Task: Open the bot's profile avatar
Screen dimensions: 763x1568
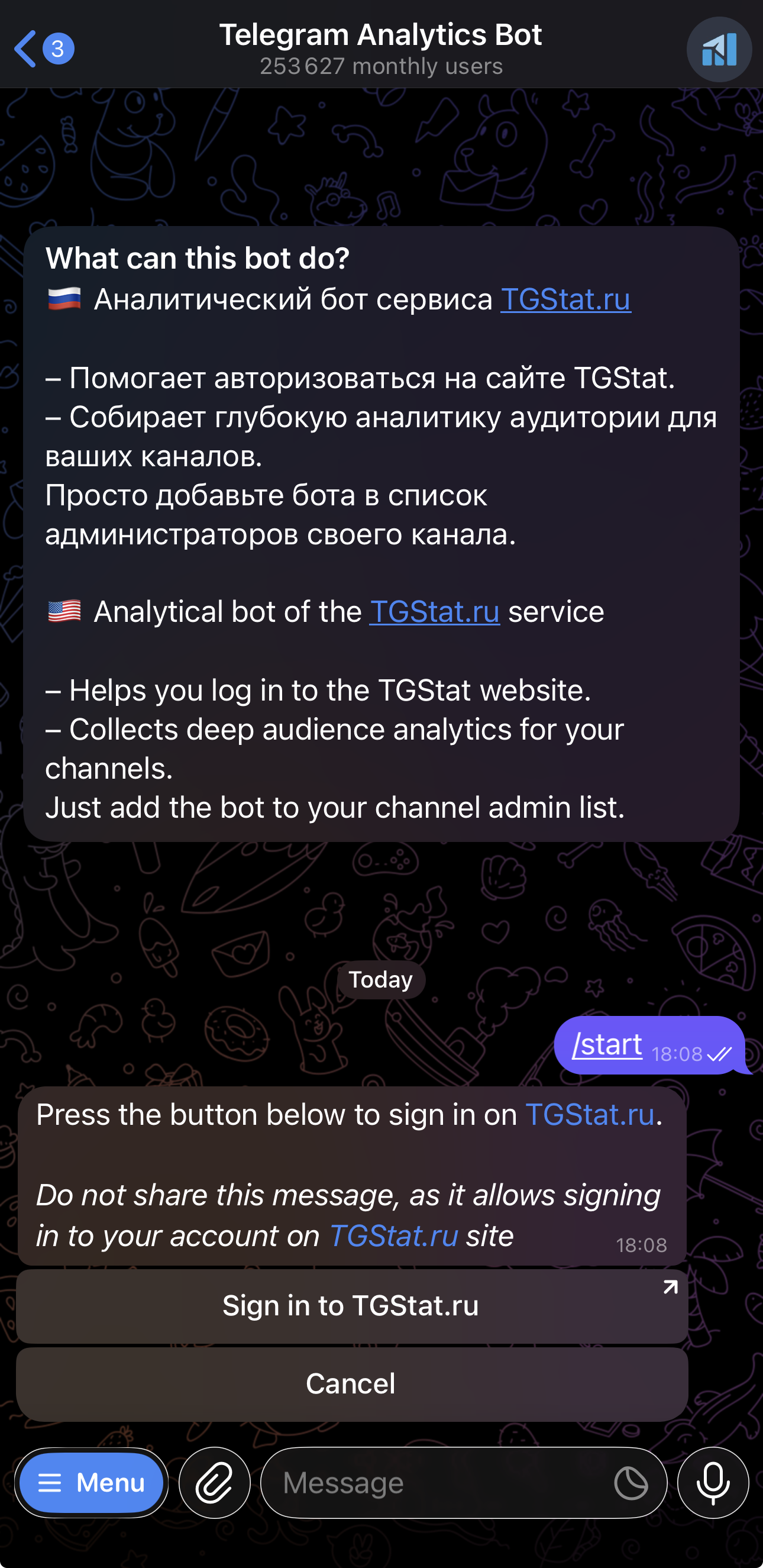Action: click(x=719, y=48)
